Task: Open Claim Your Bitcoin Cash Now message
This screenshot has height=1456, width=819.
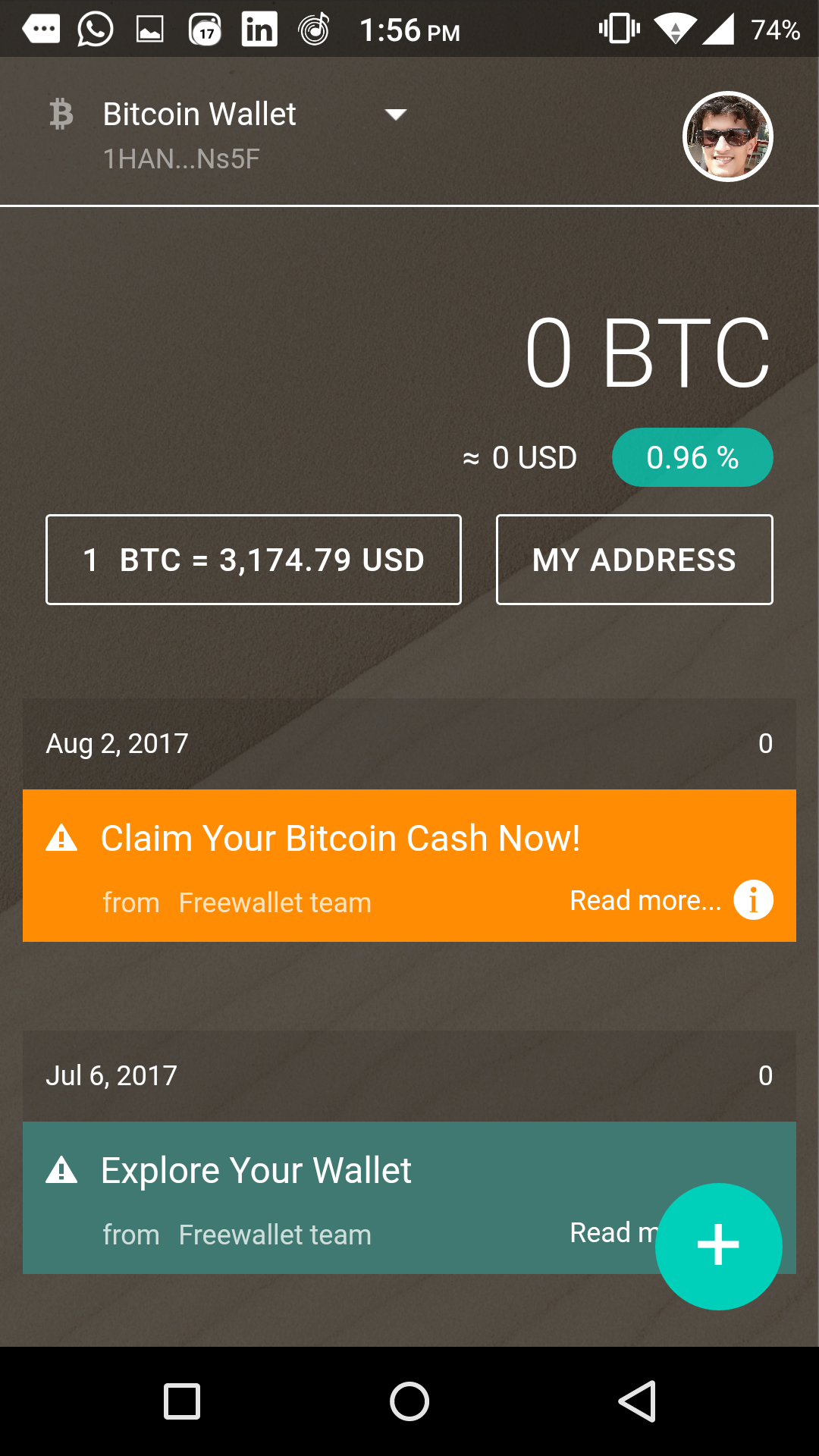Action: tap(341, 839)
